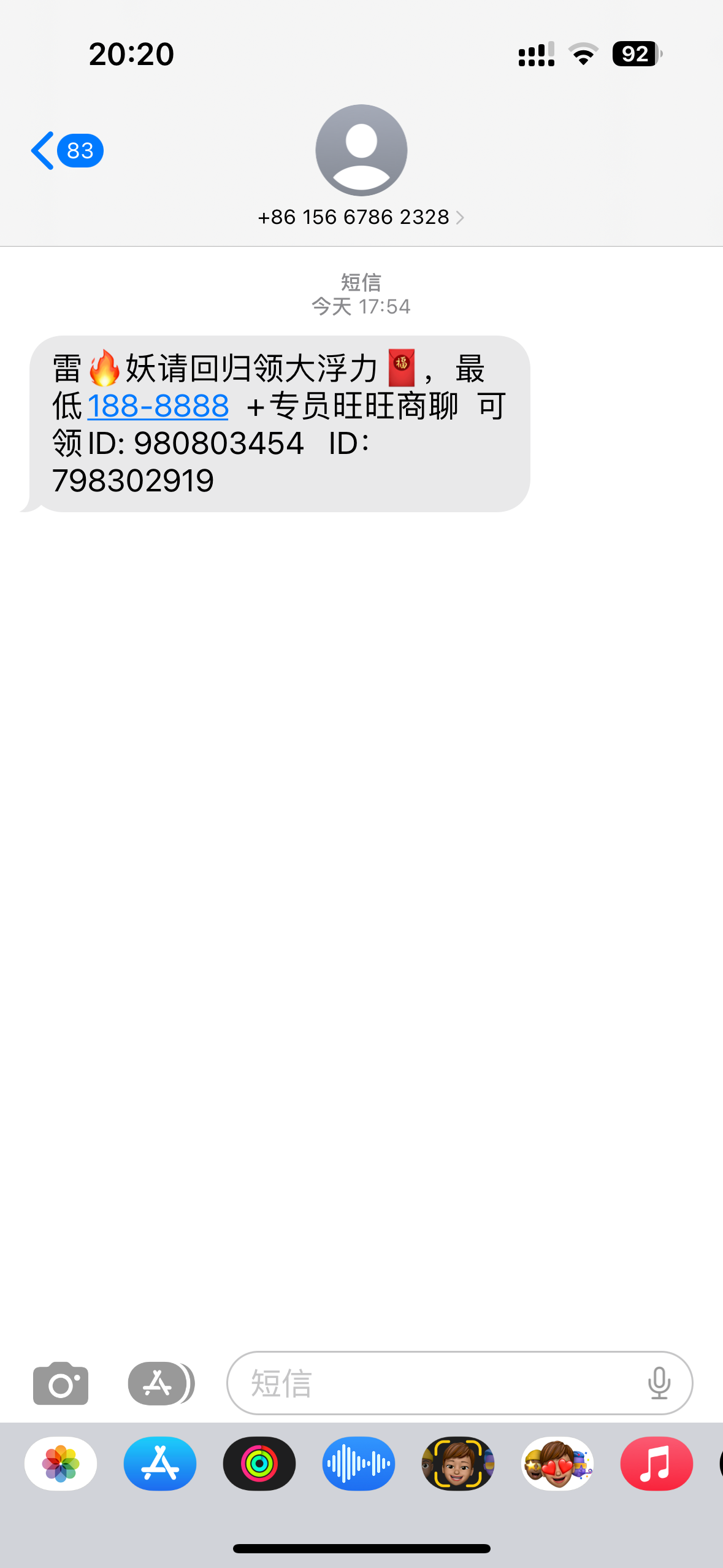Activate voice dictation in the message field
The height and width of the screenshot is (1568, 723).
tap(658, 1383)
